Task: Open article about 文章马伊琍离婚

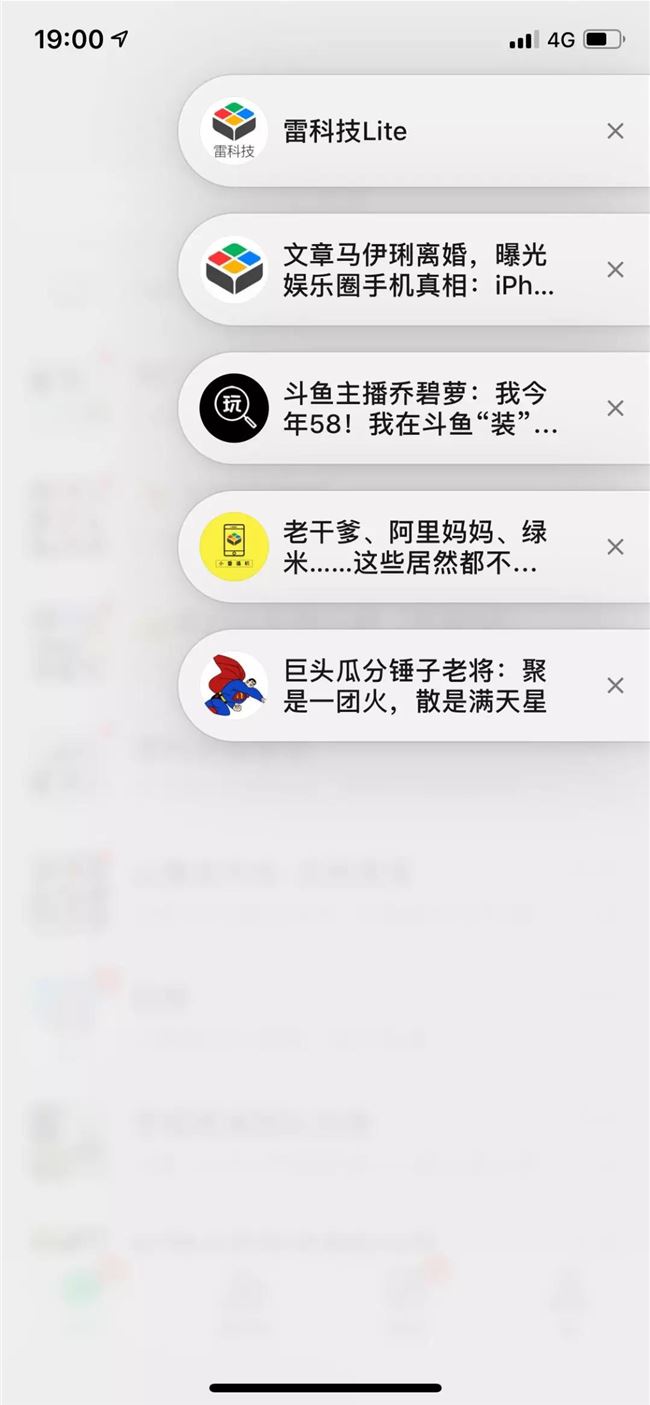Action: (415, 270)
